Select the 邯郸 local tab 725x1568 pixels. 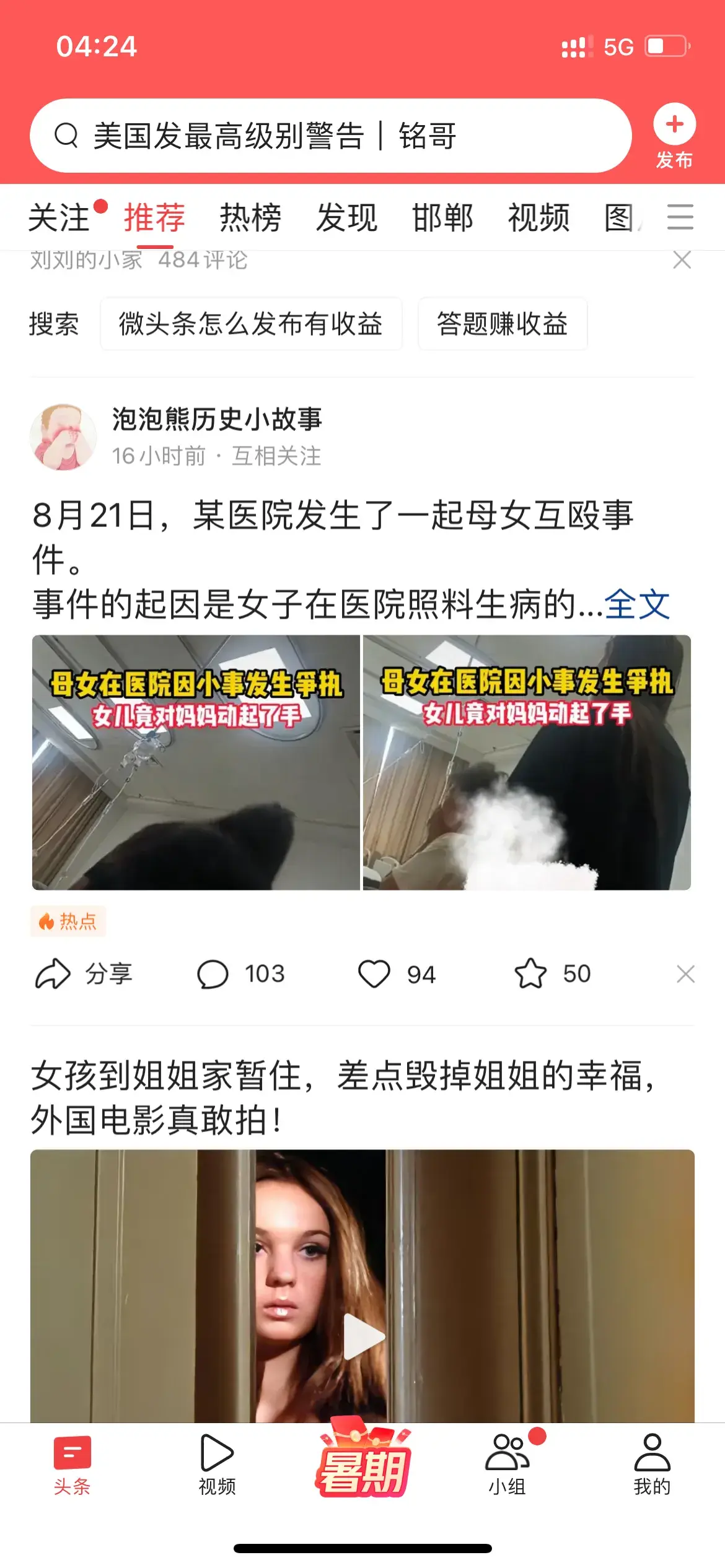point(442,218)
